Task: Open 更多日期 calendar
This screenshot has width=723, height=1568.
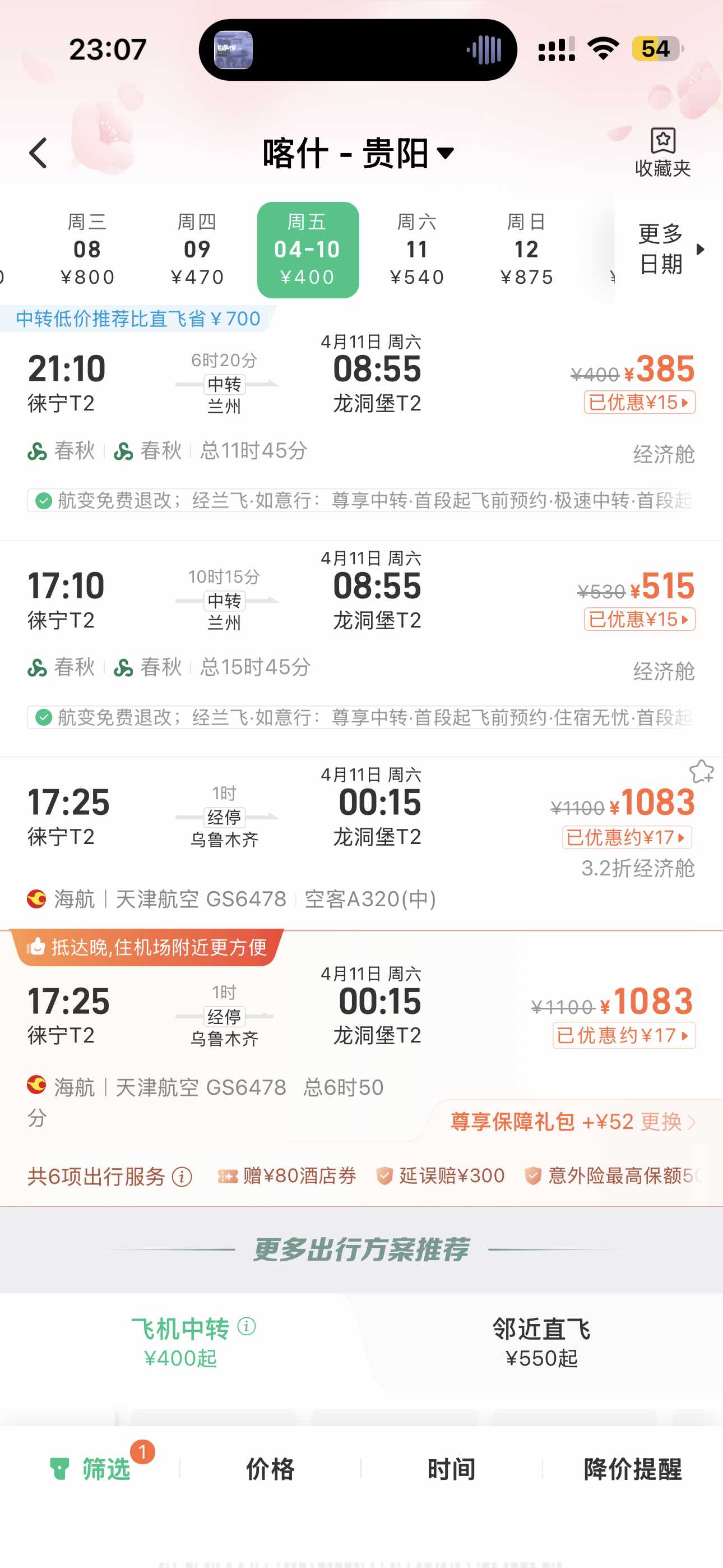Action: 669,250
